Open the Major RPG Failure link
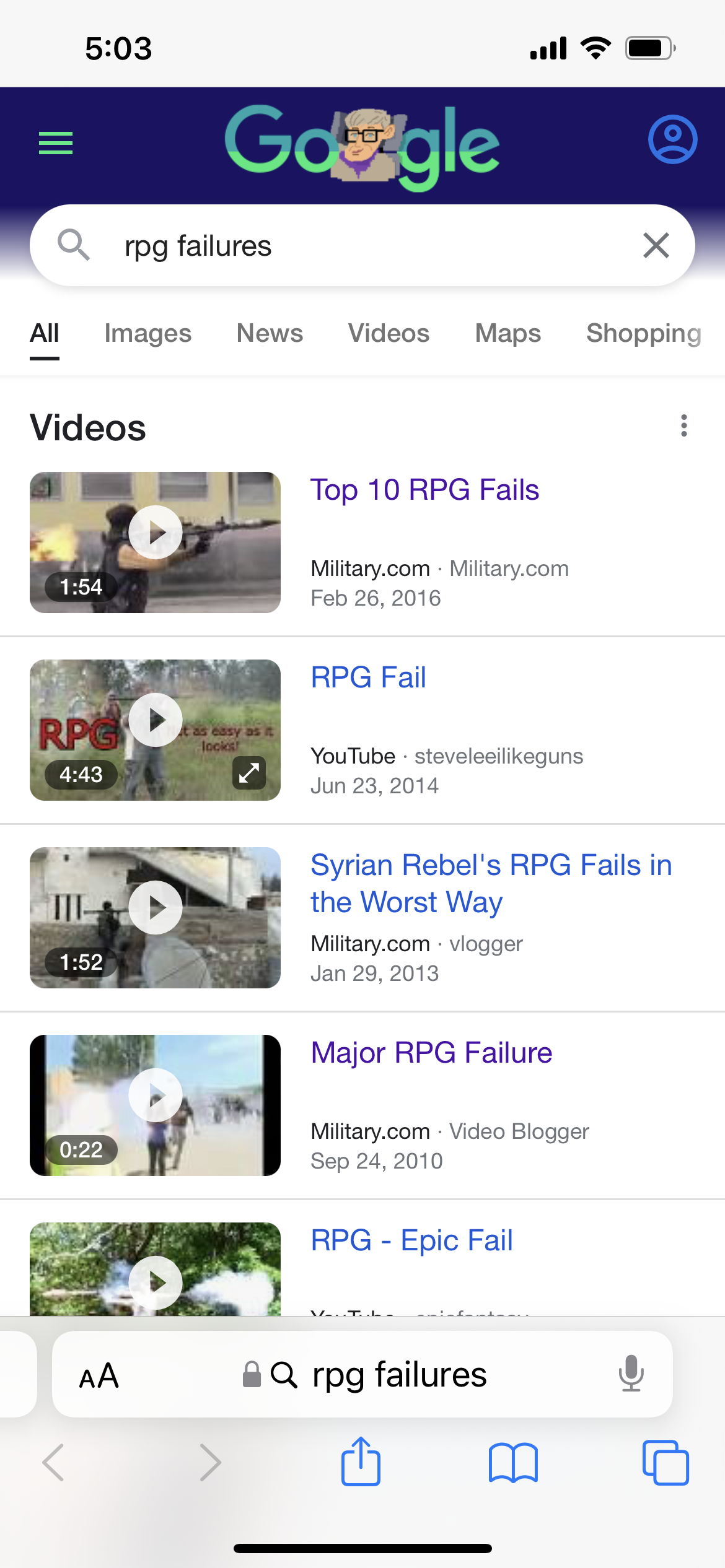This screenshot has width=725, height=1568. pyautogui.click(x=431, y=1053)
